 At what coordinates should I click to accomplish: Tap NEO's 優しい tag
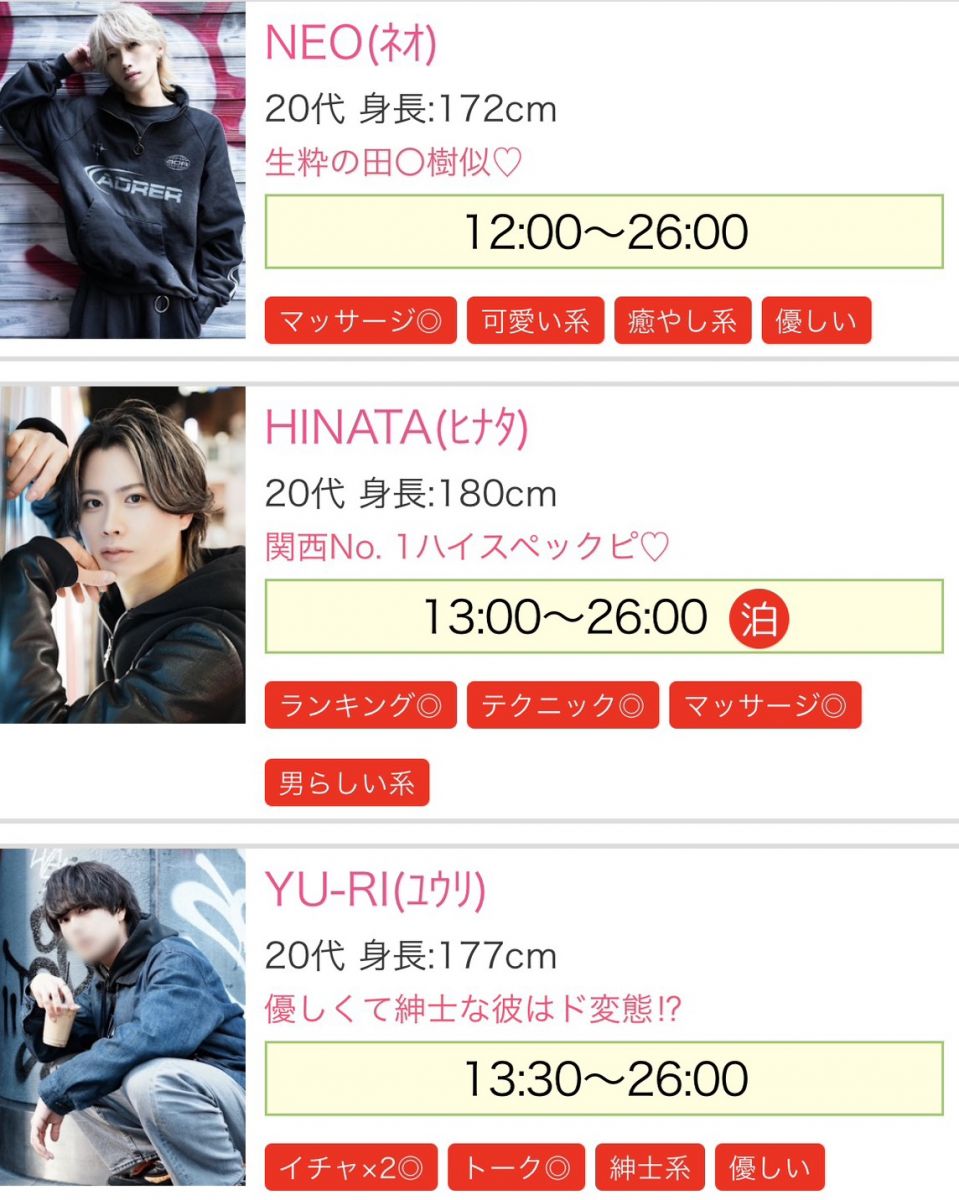point(816,321)
